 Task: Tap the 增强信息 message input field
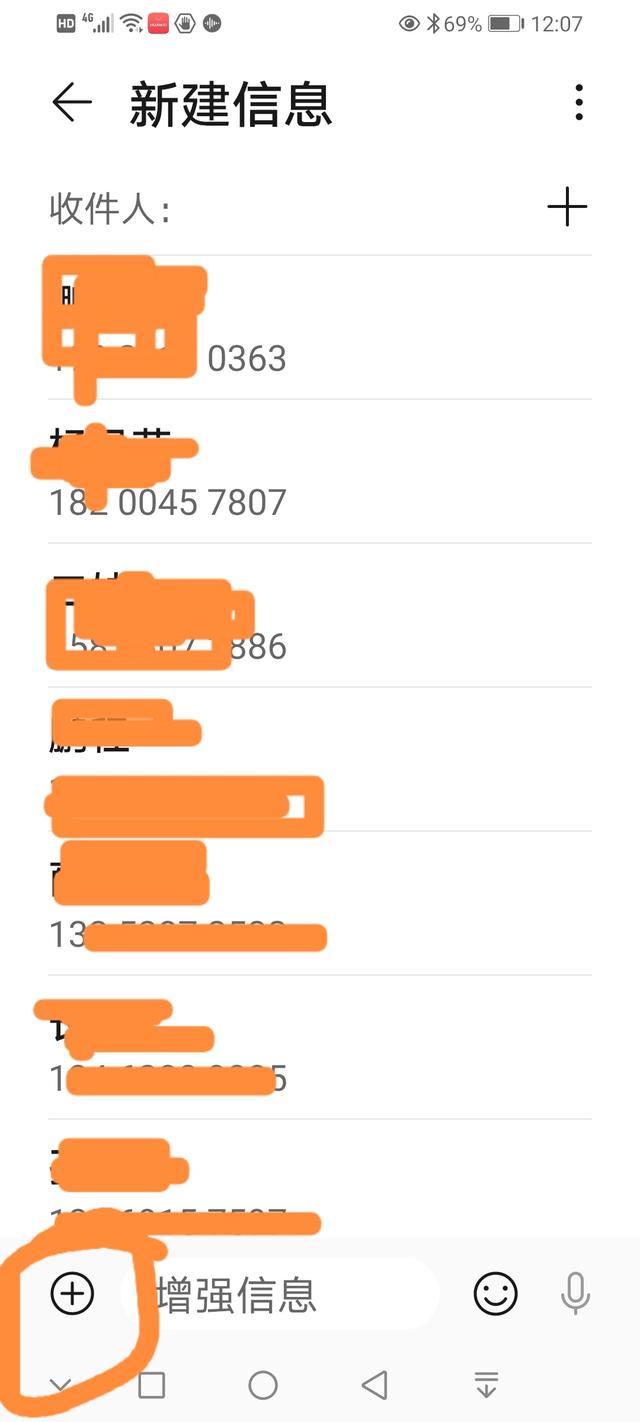pyautogui.click(x=280, y=1294)
